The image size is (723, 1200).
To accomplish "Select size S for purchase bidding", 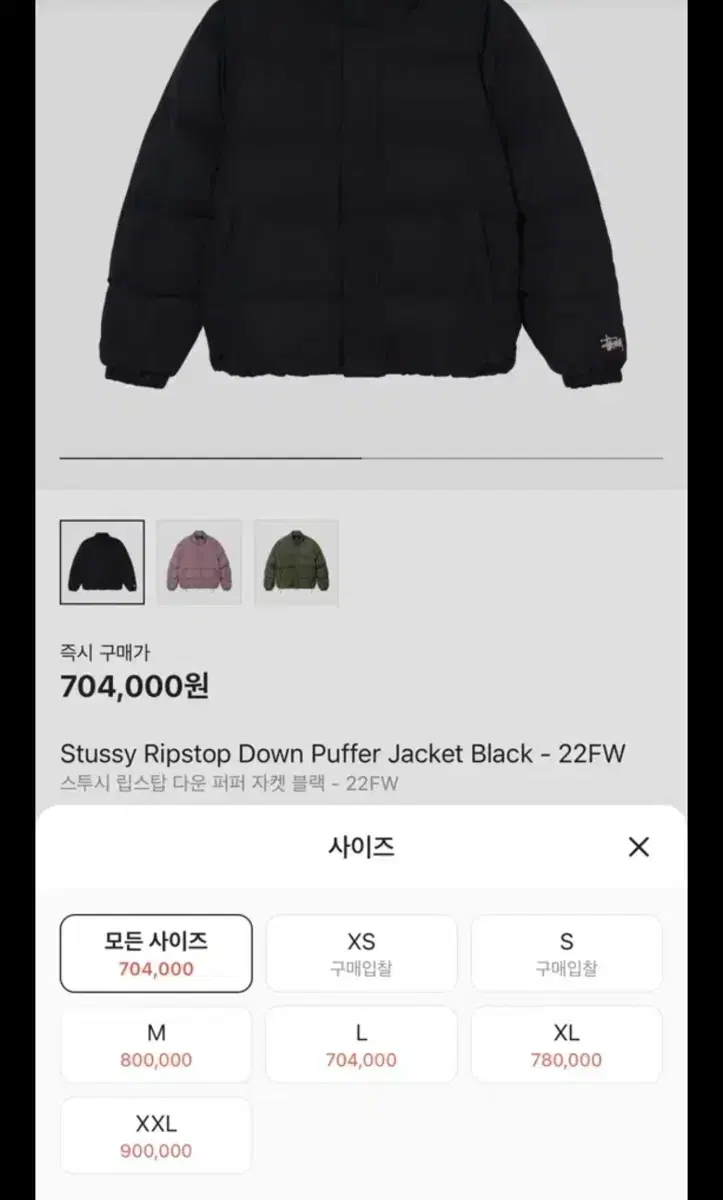I will click(567, 952).
